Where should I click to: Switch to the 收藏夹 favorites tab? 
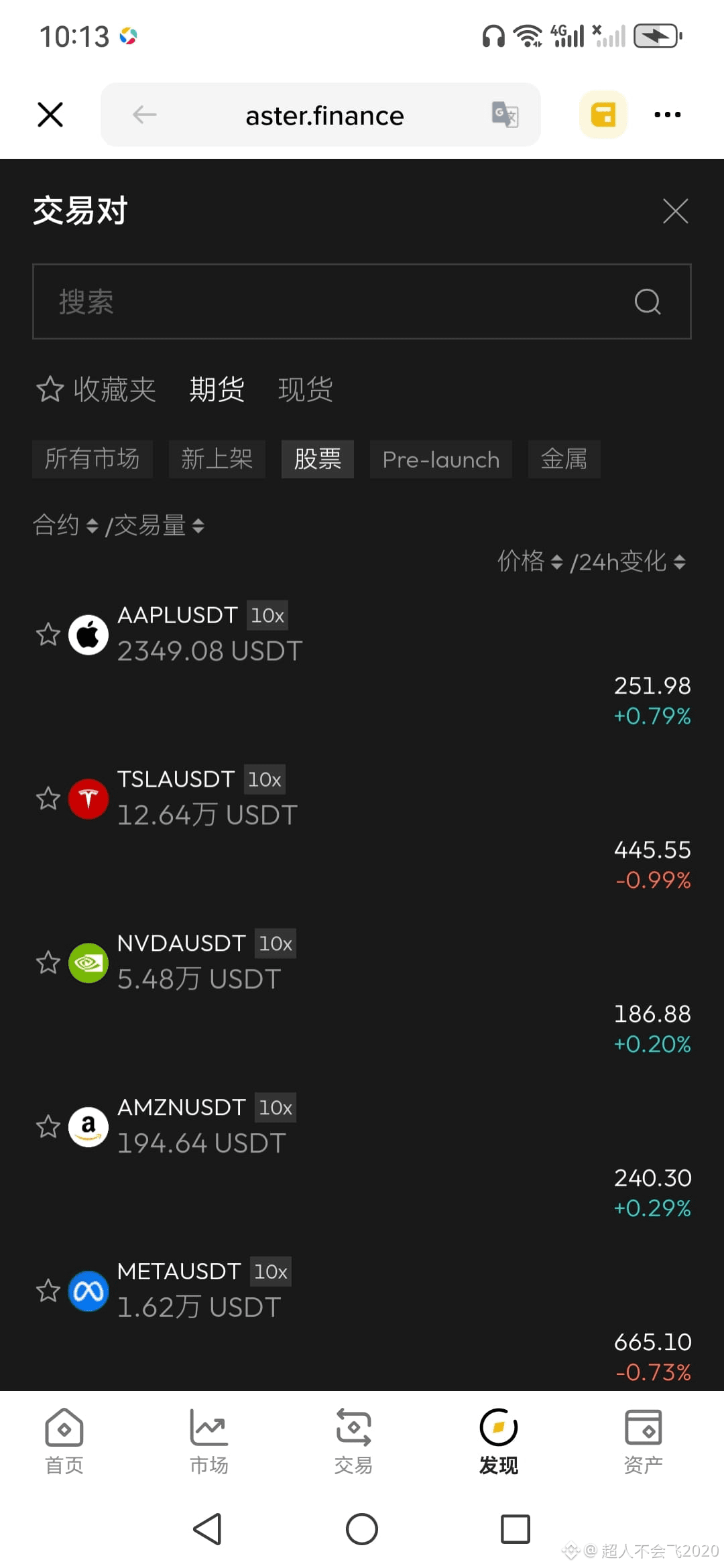(x=97, y=389)
